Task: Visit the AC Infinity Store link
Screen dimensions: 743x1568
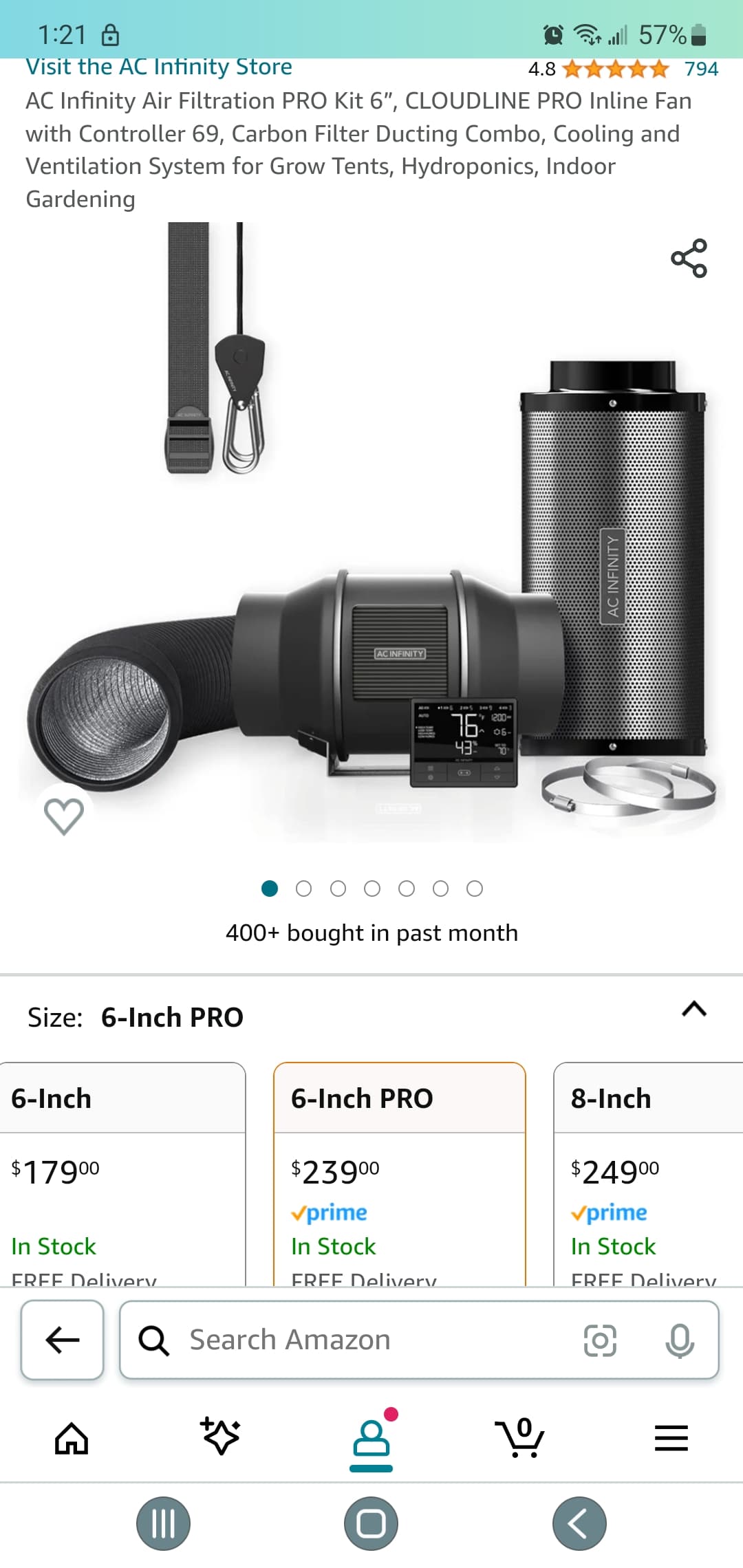Action: coord(159,67)
